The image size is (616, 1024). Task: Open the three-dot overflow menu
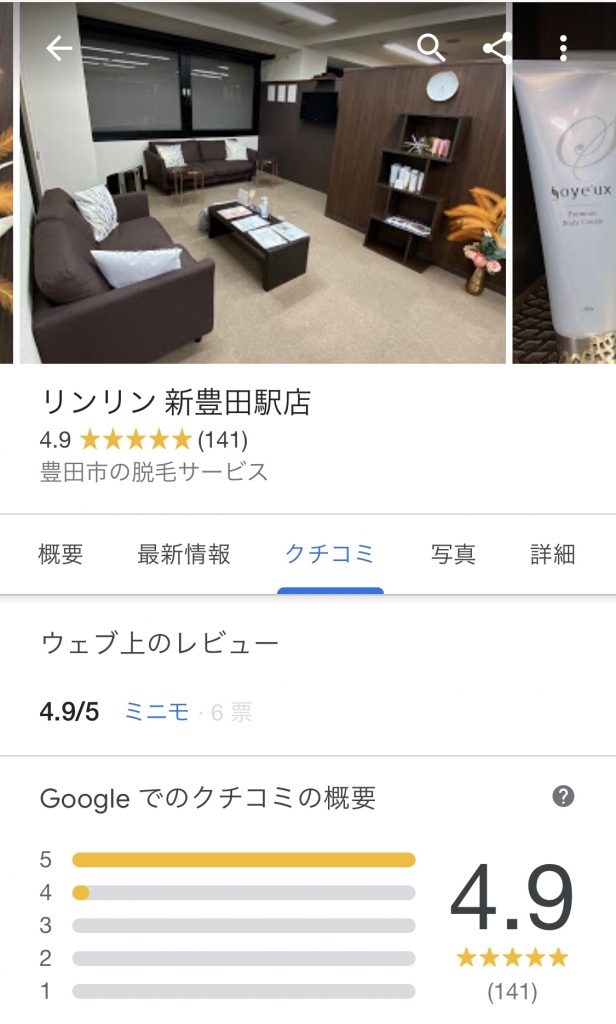[x=564, y=47]
